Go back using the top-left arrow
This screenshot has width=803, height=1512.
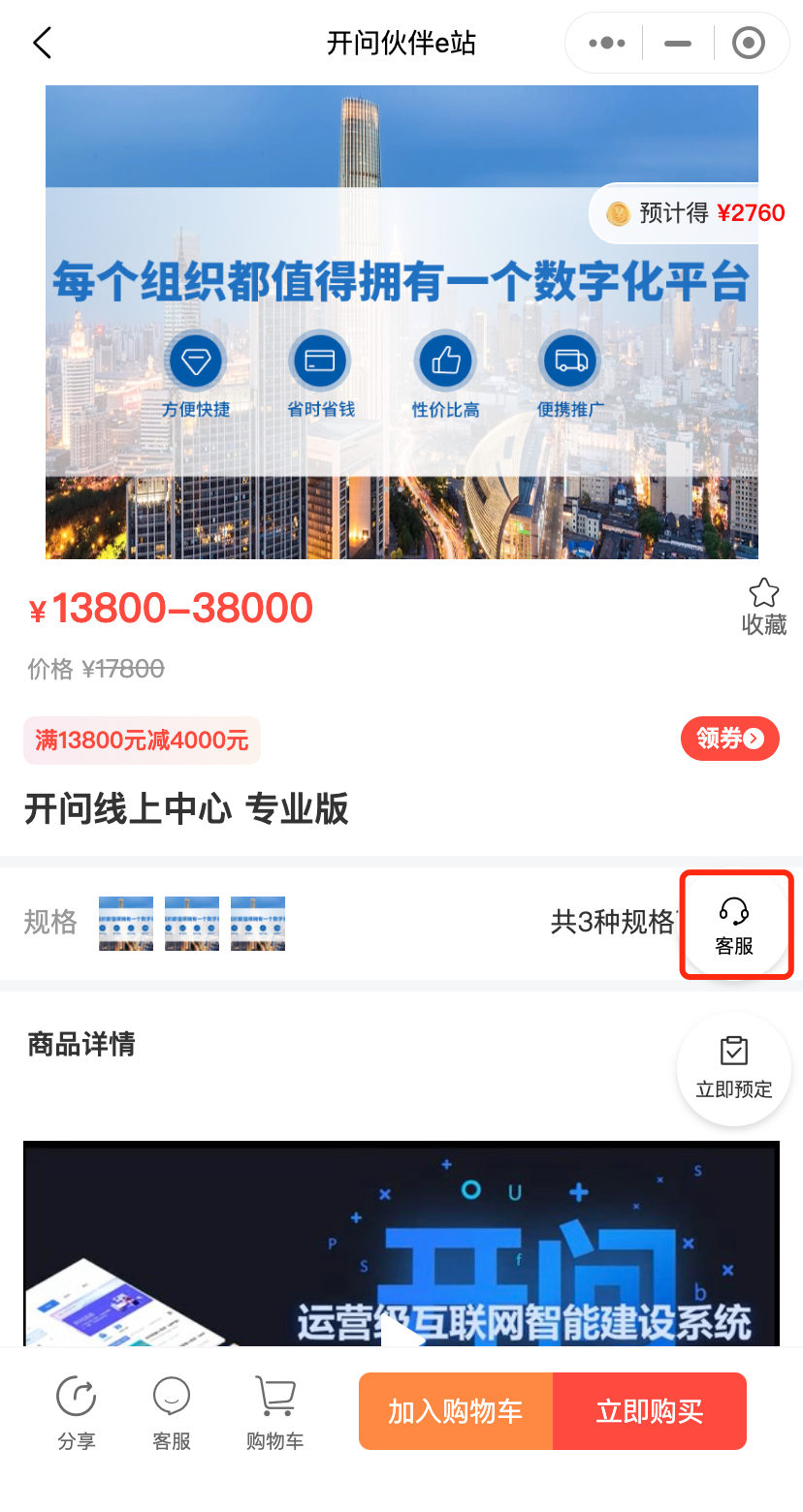[42, 44]
